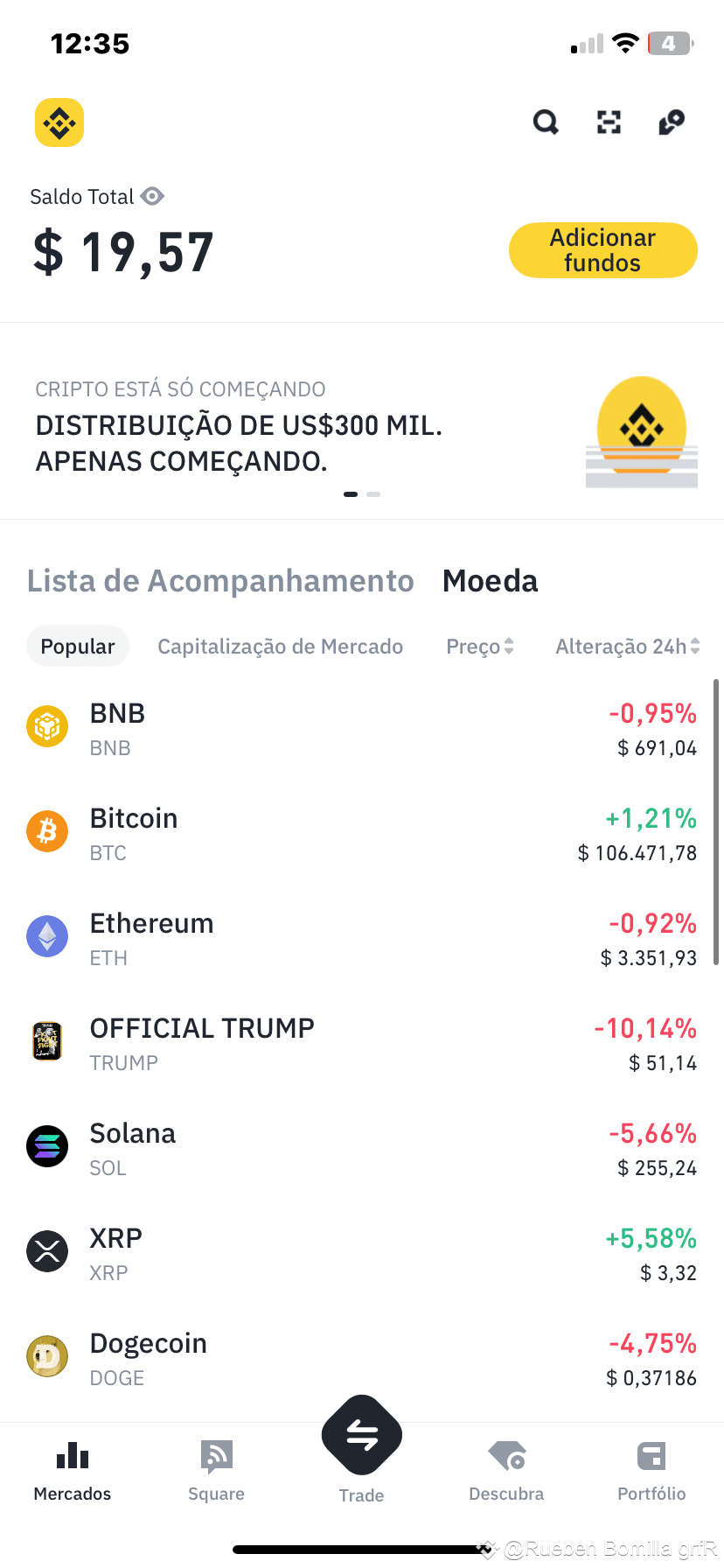Open the search magnifier icon
Screen dimensions: 724x1568
pos(546,122)
